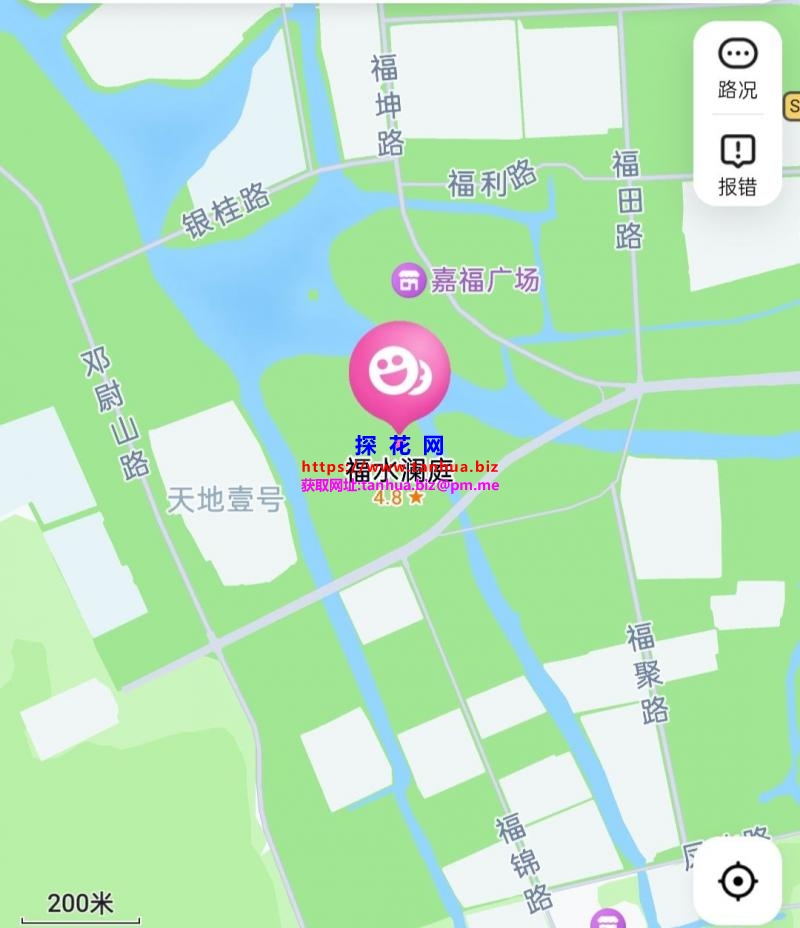Screen dimensions: 800x928
Task: Toggle the 路况 traffic layer
Action: [x=737, y=68]
